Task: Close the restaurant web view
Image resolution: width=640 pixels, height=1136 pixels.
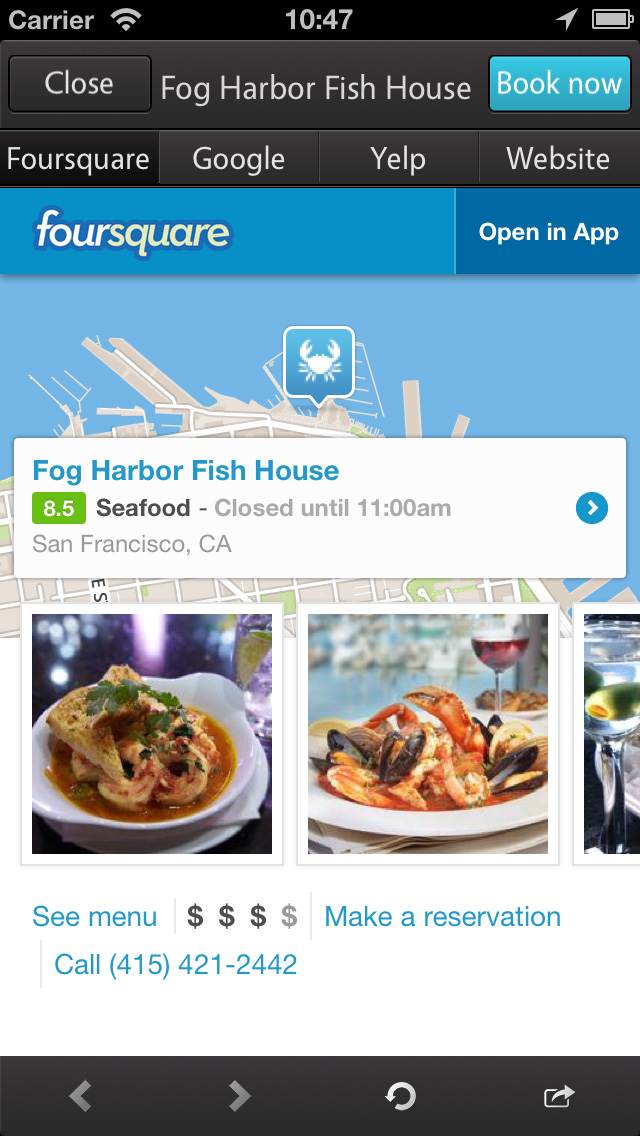Action: click(x=80, y=84)
